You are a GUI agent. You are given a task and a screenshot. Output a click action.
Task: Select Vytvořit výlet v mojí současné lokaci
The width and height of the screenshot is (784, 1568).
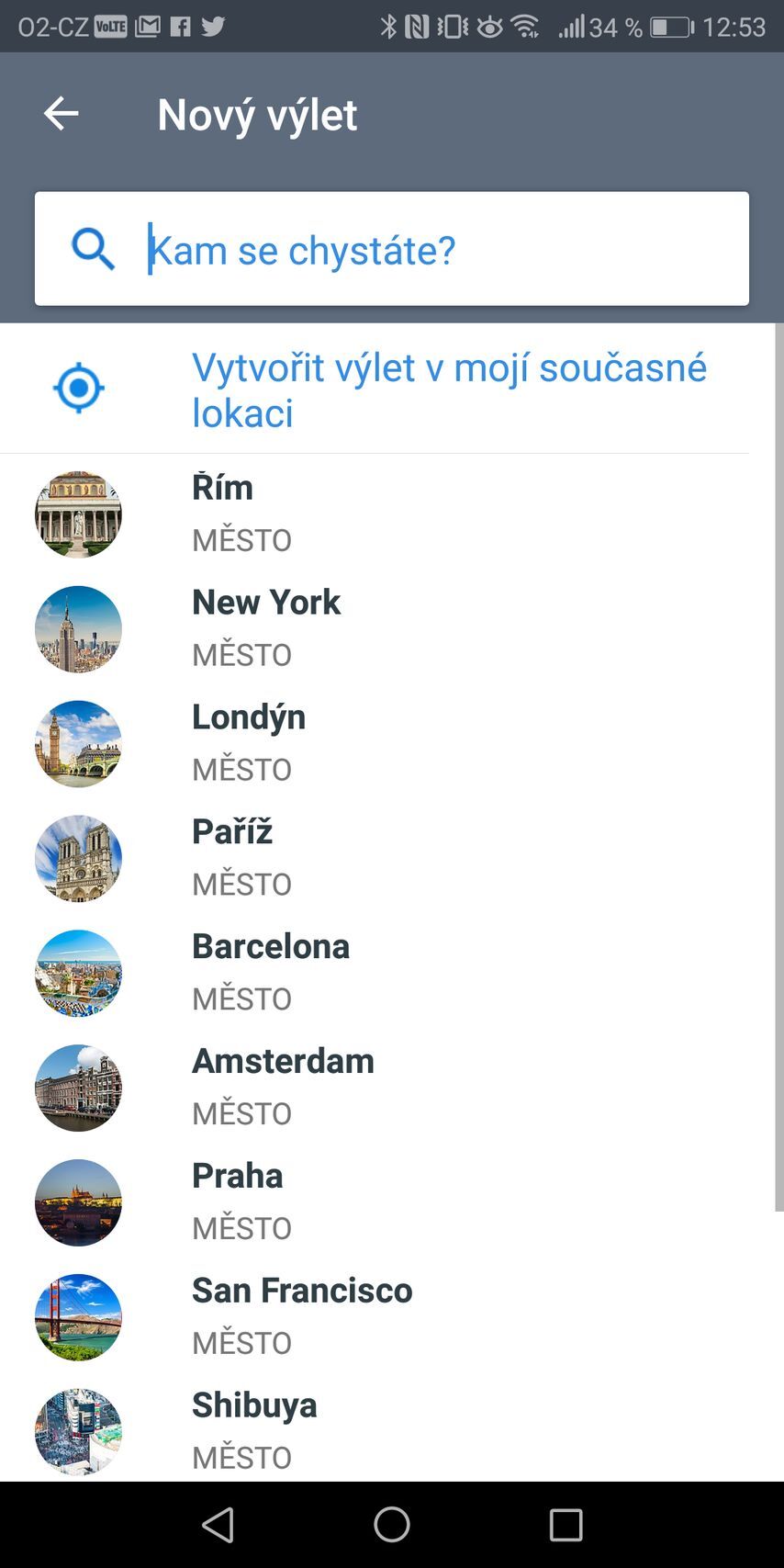449,389
